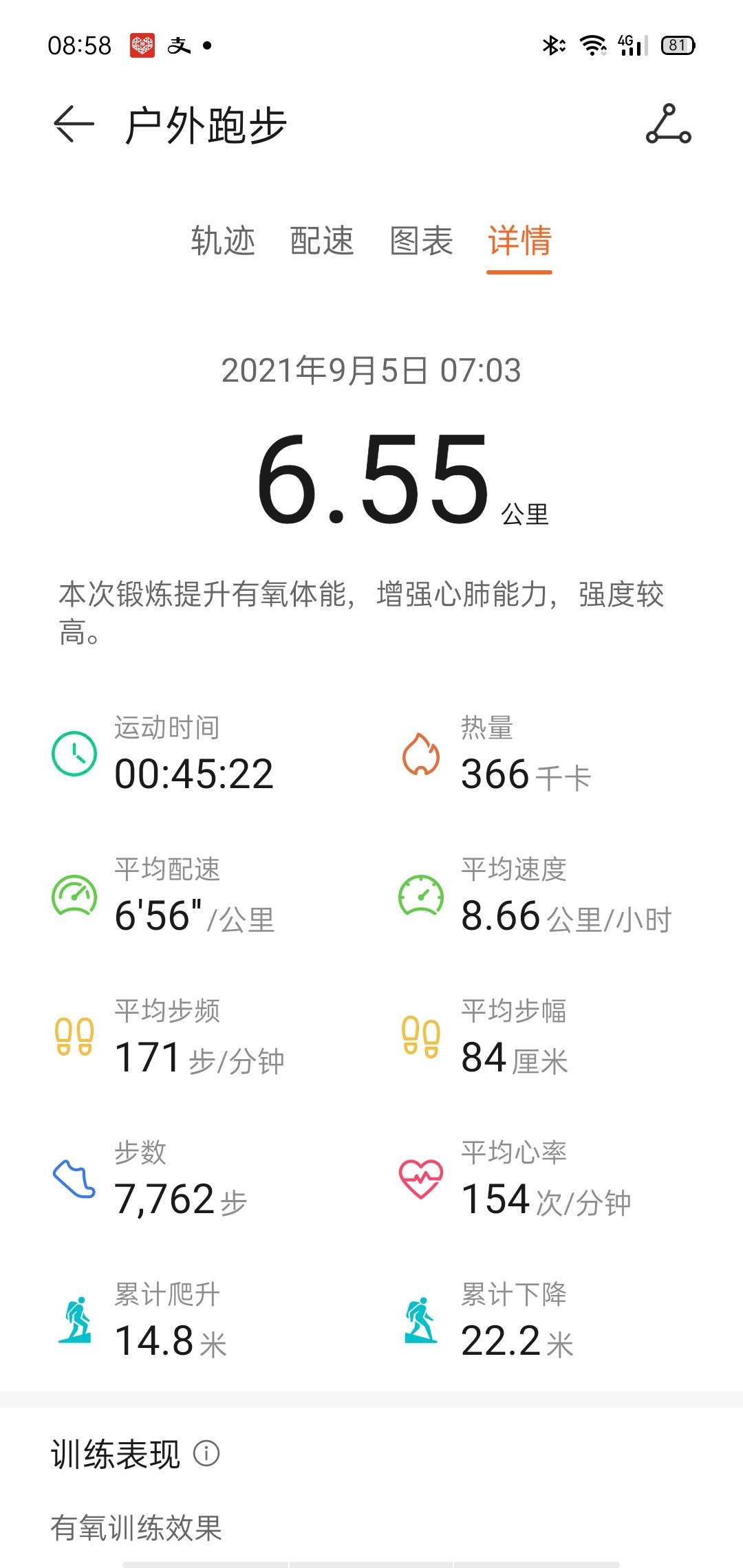
Task: Open the currently highlighted 详情 tab
Action: (521, 242)
